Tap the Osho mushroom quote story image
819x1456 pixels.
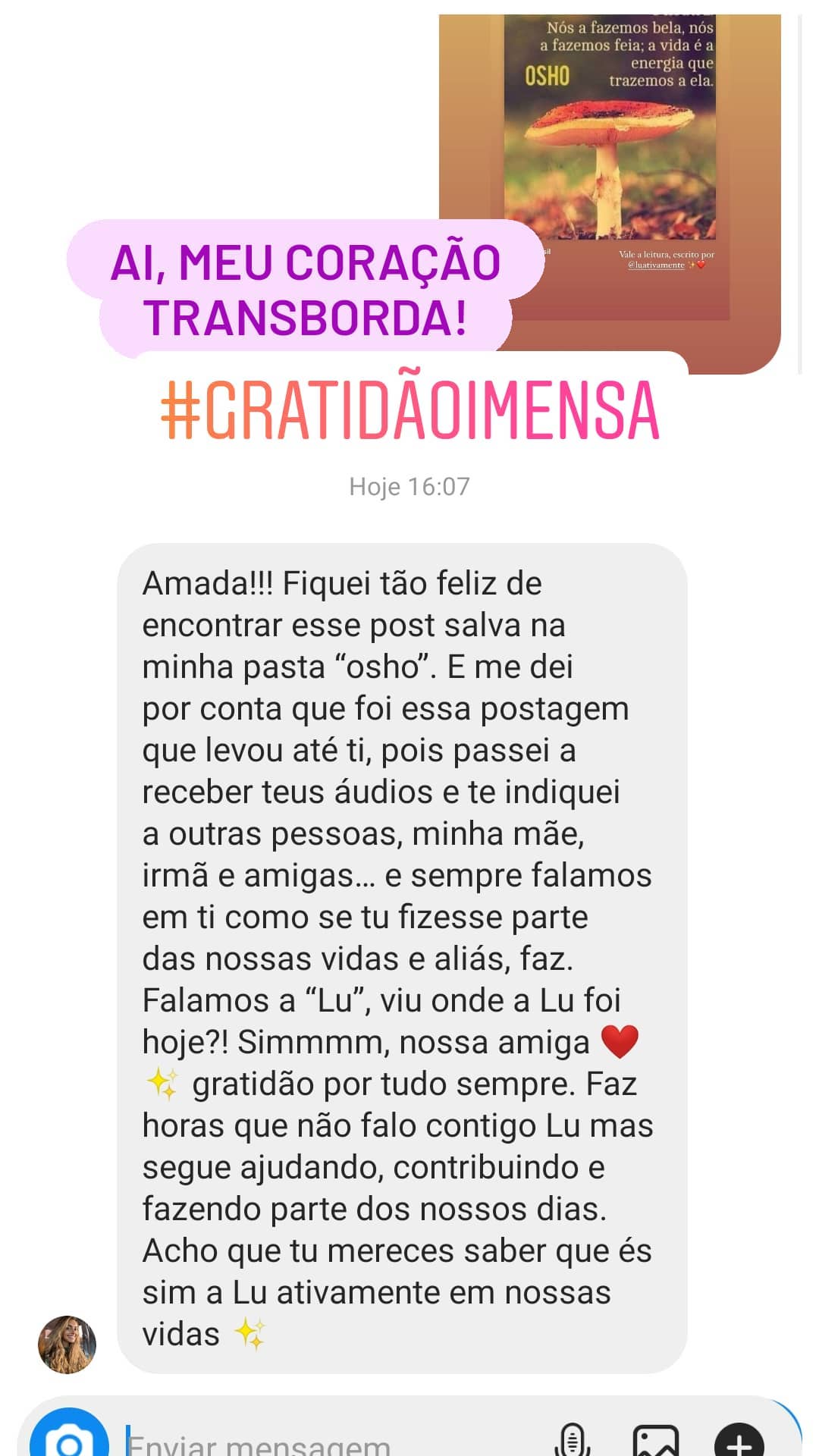[614, 152]
